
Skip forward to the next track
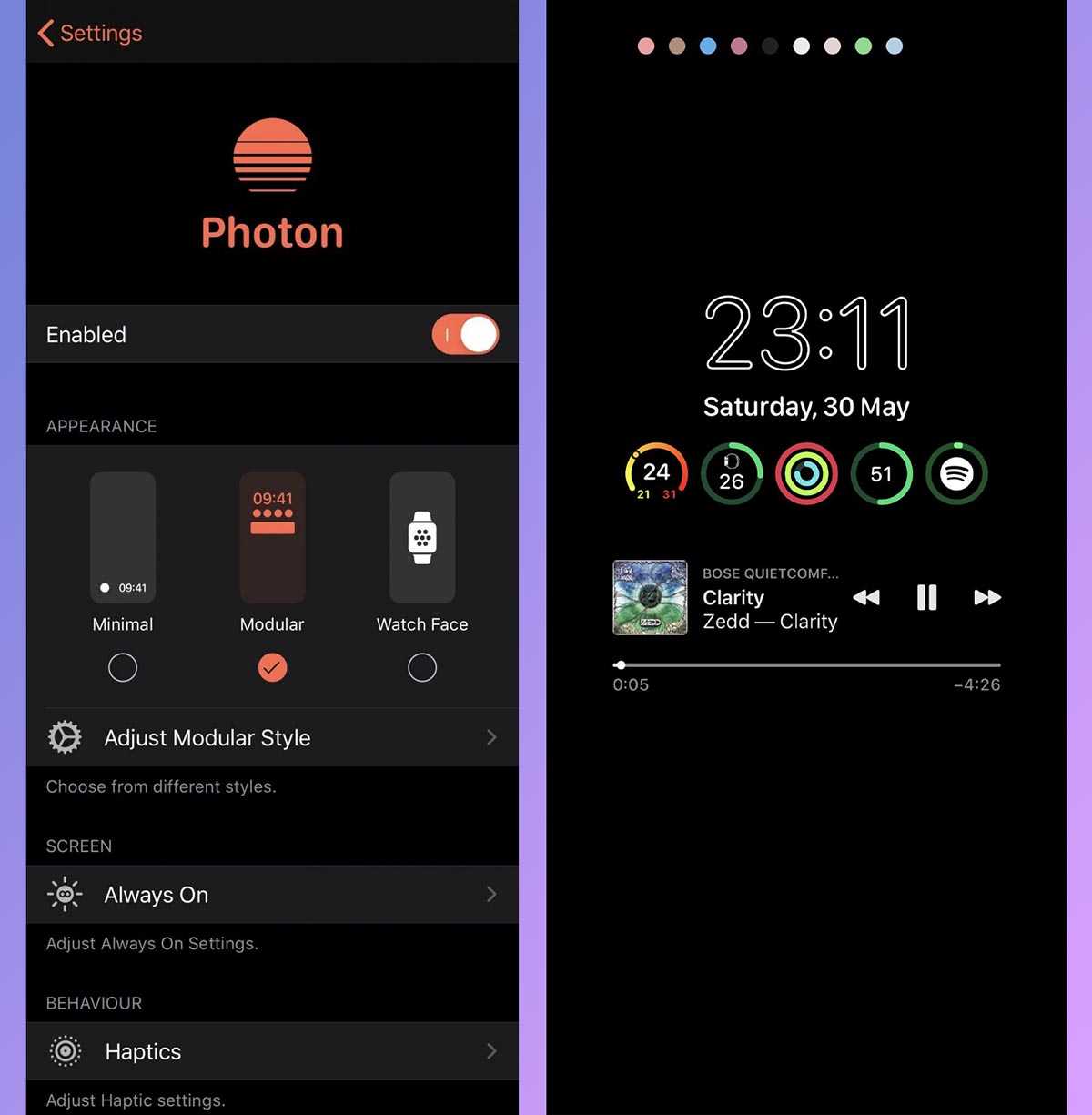(987, 597)
